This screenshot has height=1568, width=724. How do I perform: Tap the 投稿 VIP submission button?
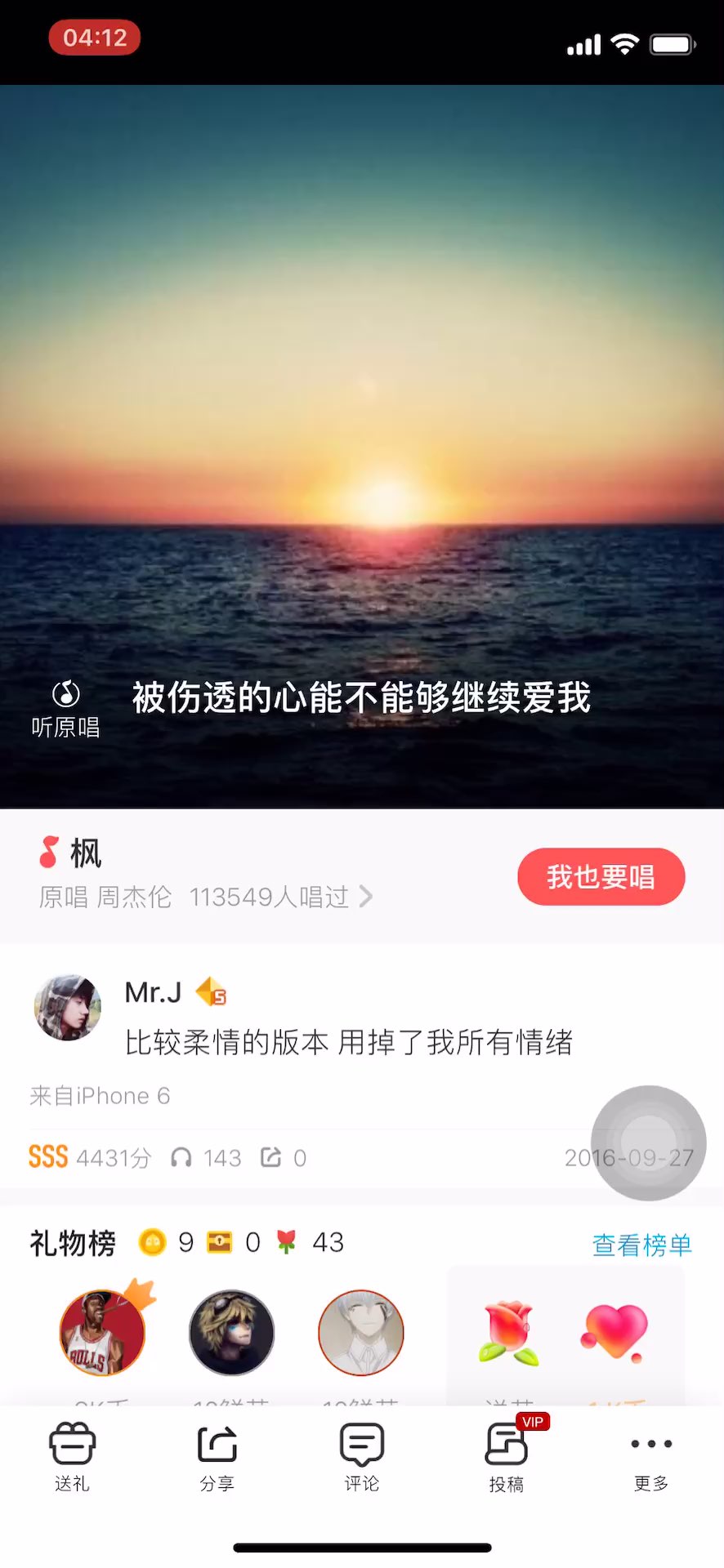(x=507, y=1457)
